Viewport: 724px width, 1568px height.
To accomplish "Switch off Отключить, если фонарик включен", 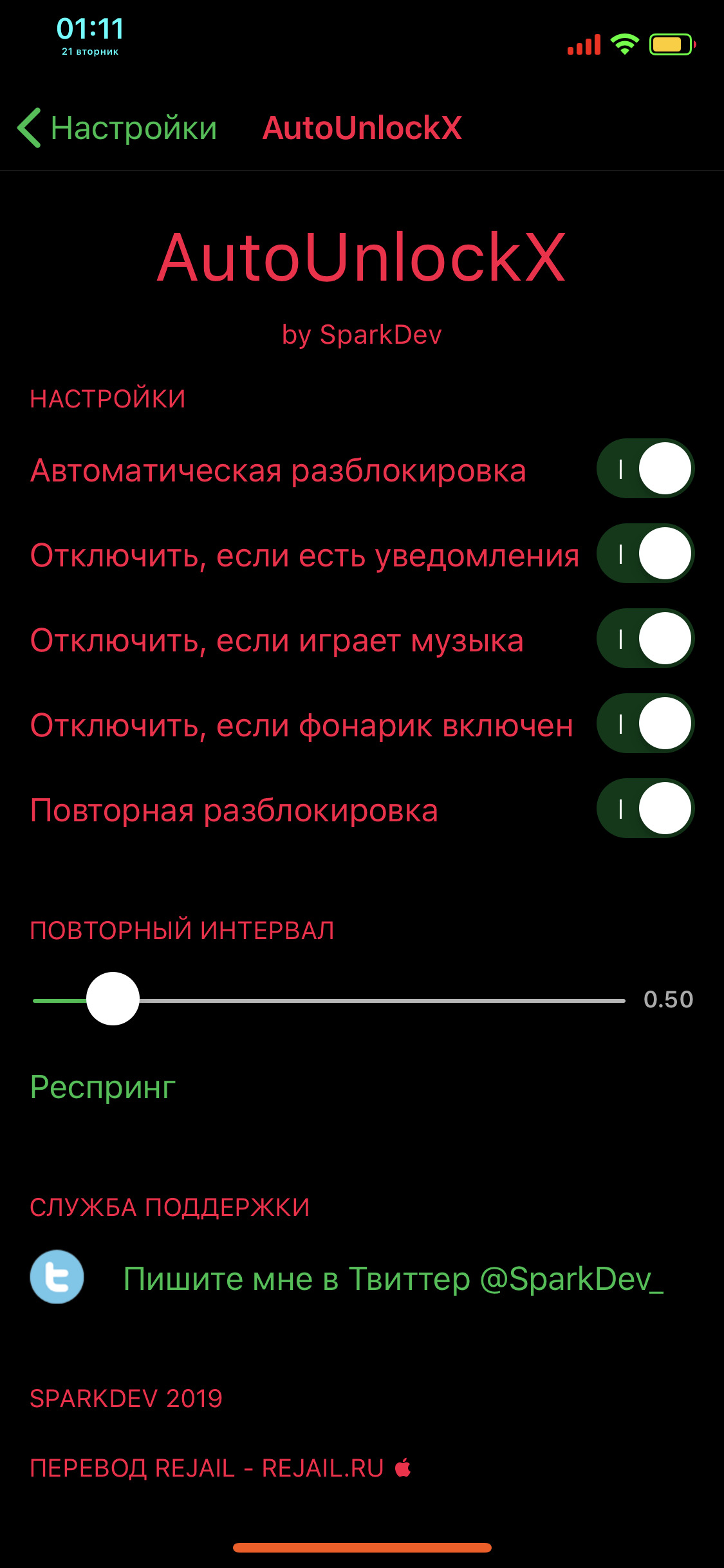I will tap(645, 723).
